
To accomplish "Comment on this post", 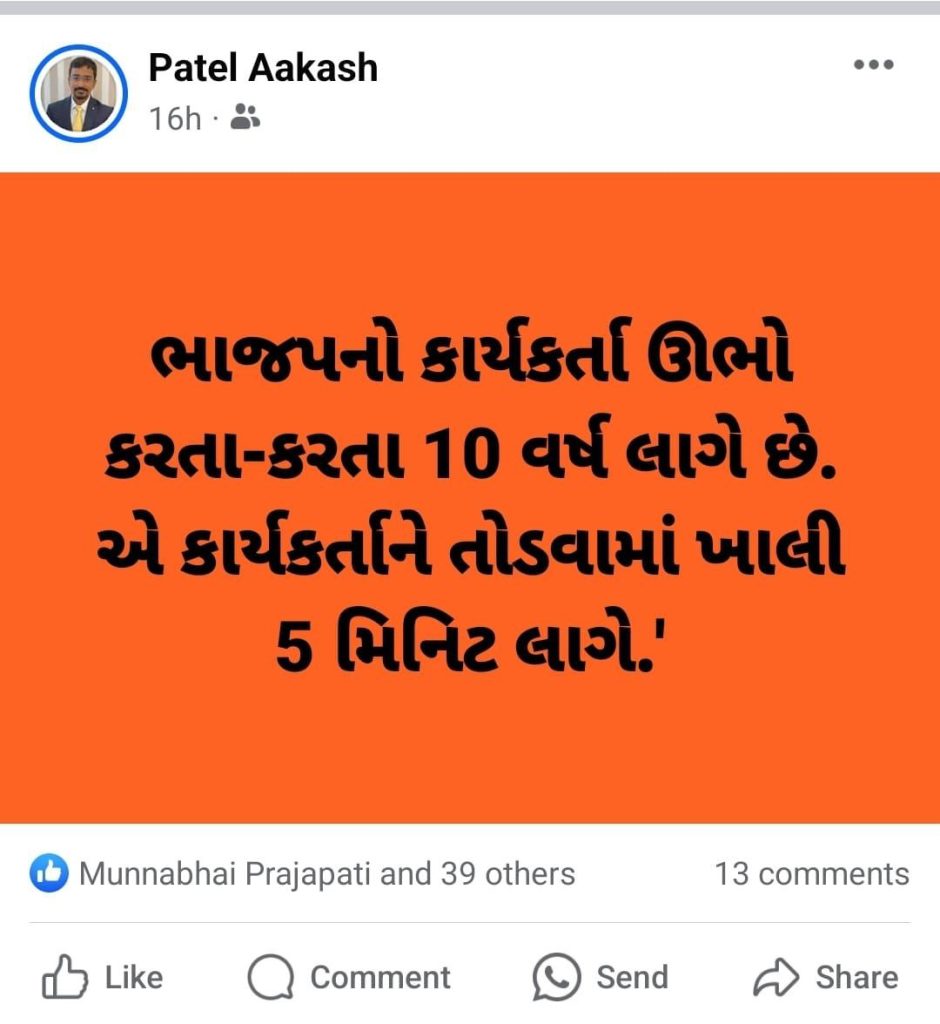I will point(349,977).
